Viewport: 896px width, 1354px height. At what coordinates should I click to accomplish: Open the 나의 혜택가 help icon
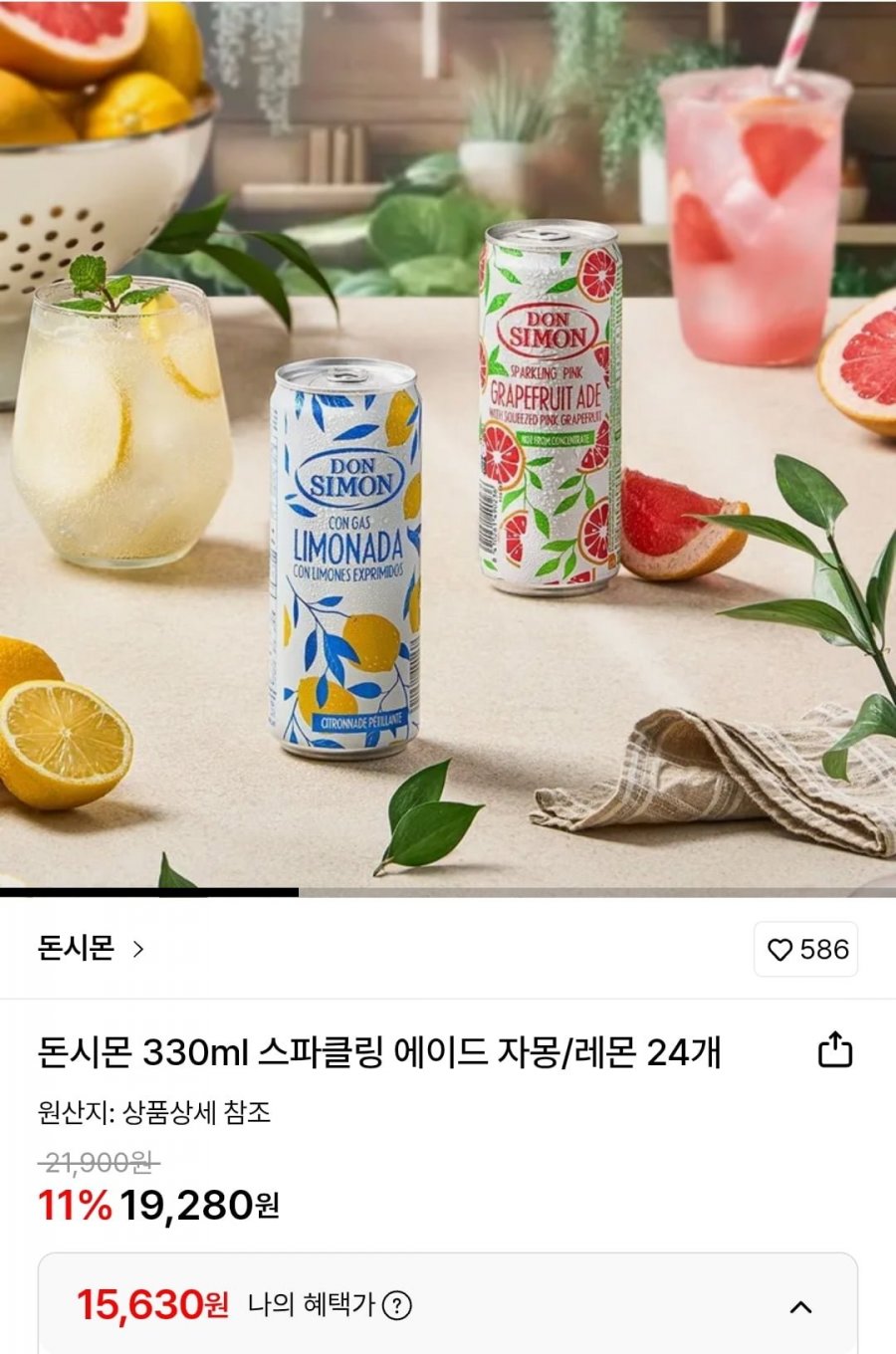(397, 1305)
